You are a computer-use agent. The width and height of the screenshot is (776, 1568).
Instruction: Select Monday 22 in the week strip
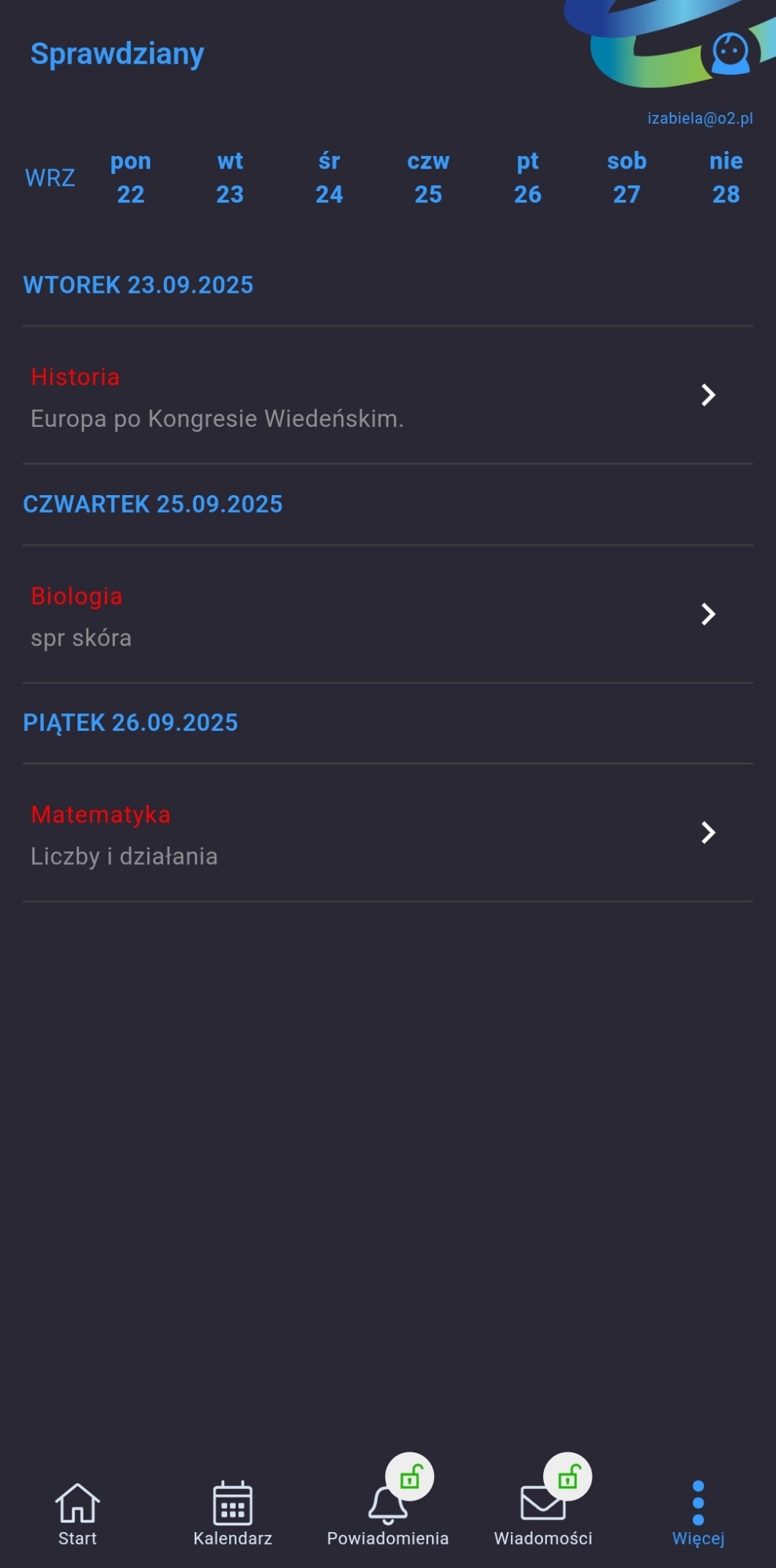pos(130,178)
